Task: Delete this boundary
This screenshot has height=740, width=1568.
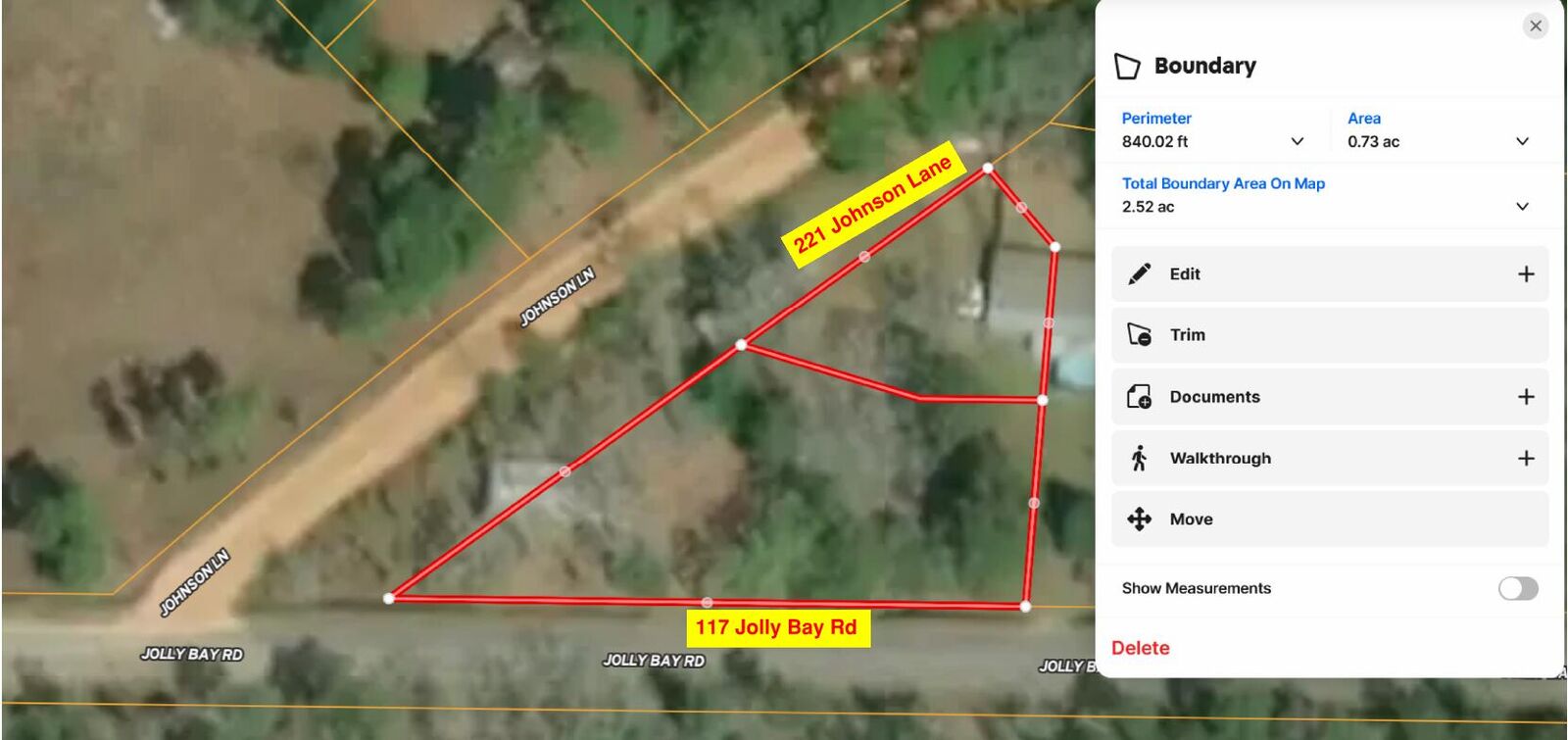Action: click(1140, 648)
